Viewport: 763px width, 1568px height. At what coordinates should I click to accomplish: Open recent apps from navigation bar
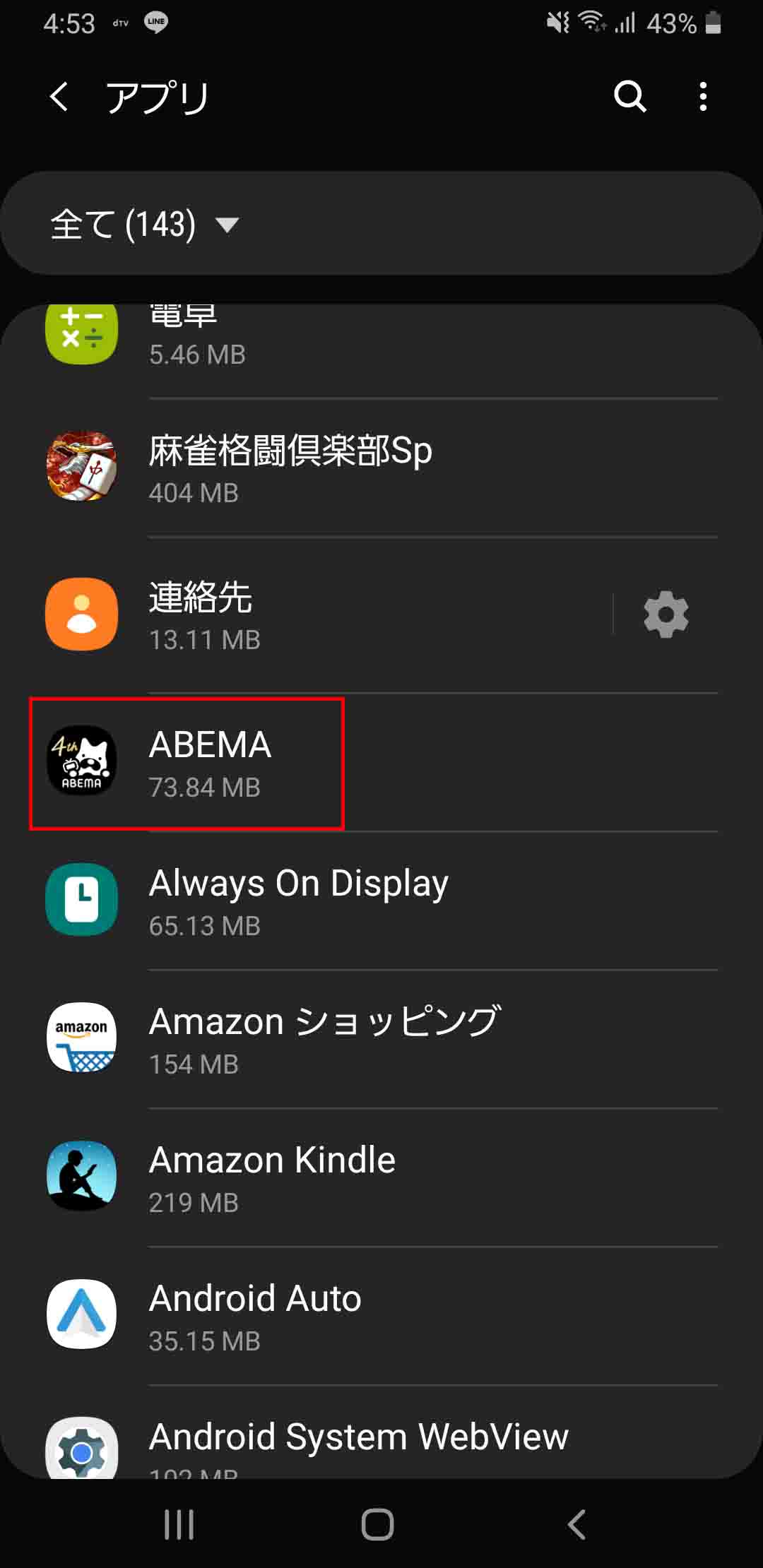[179, 1524]
